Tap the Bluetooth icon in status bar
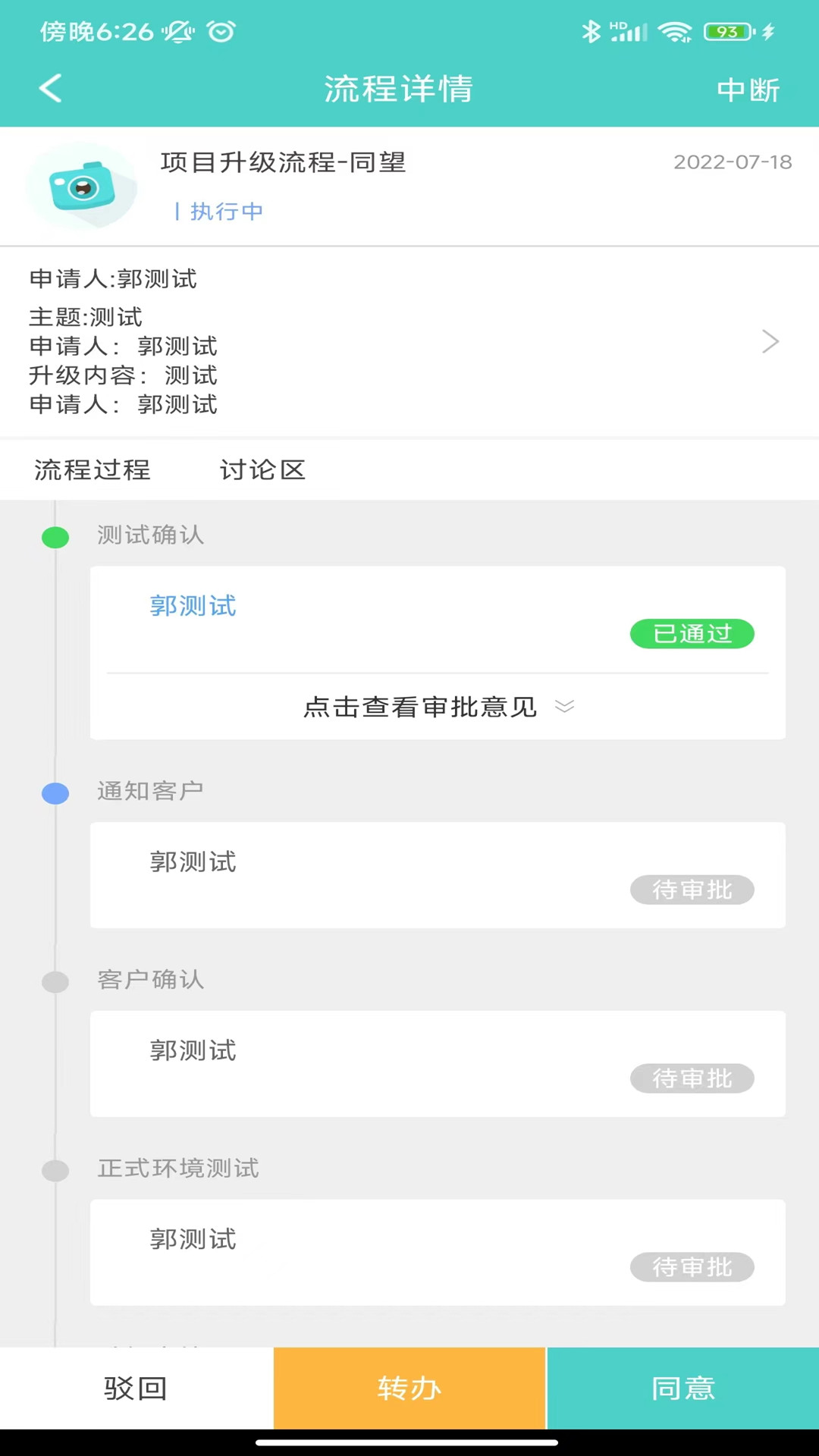The height and width of the screenshot is (1456, 819). click(x=590, y=30)
